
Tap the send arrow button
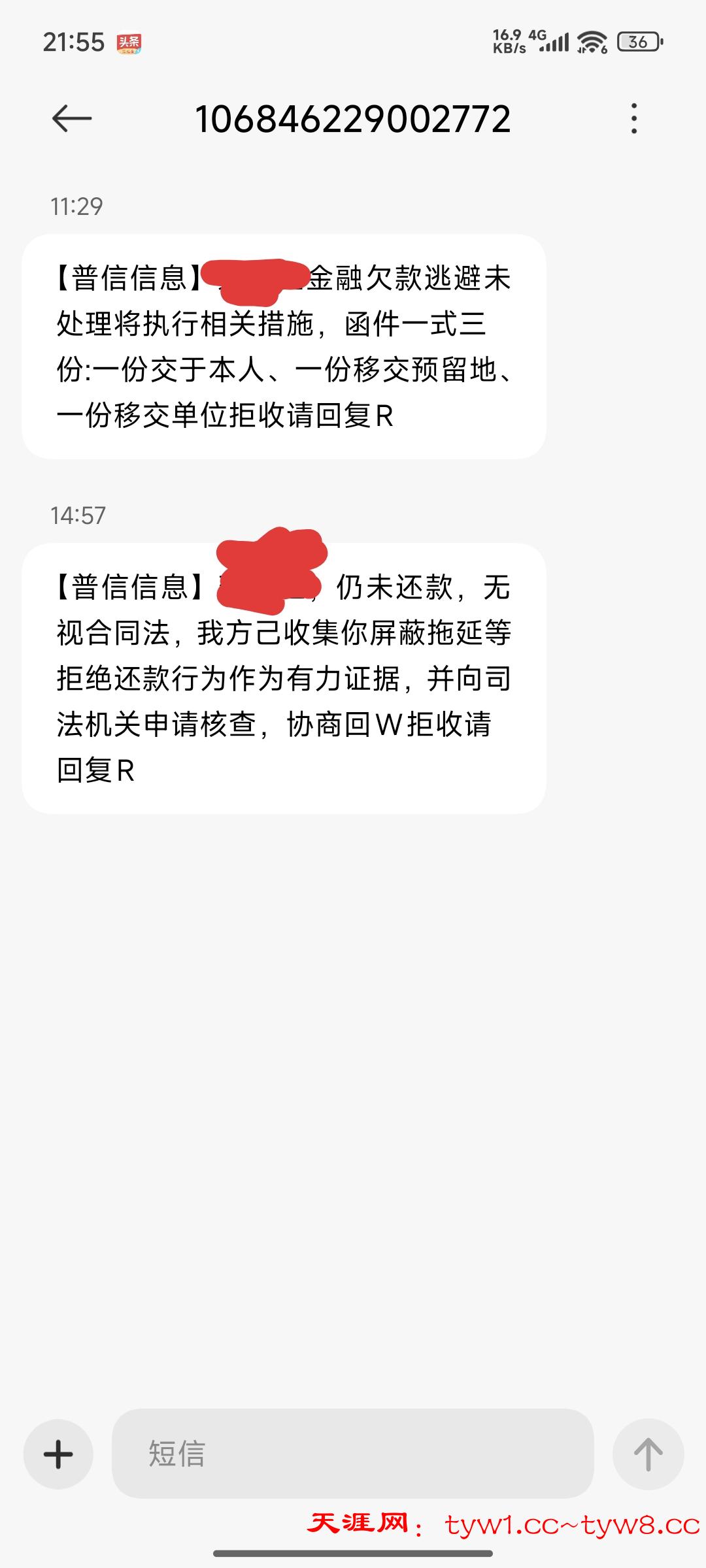click(x=648, y=1454)
